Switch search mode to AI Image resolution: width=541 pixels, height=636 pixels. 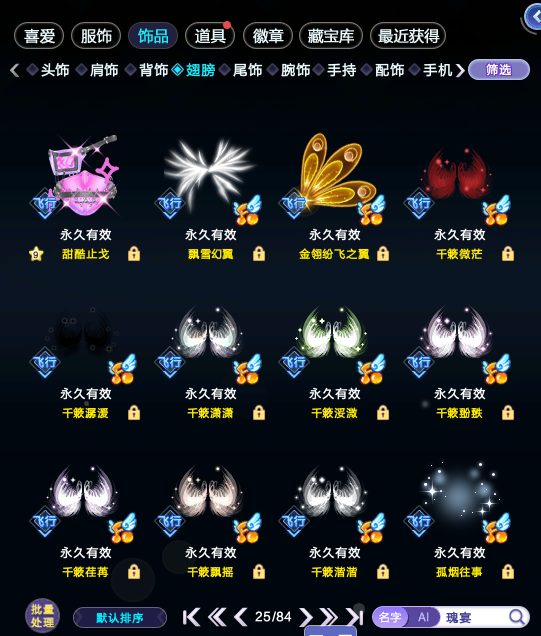[423, 617]
